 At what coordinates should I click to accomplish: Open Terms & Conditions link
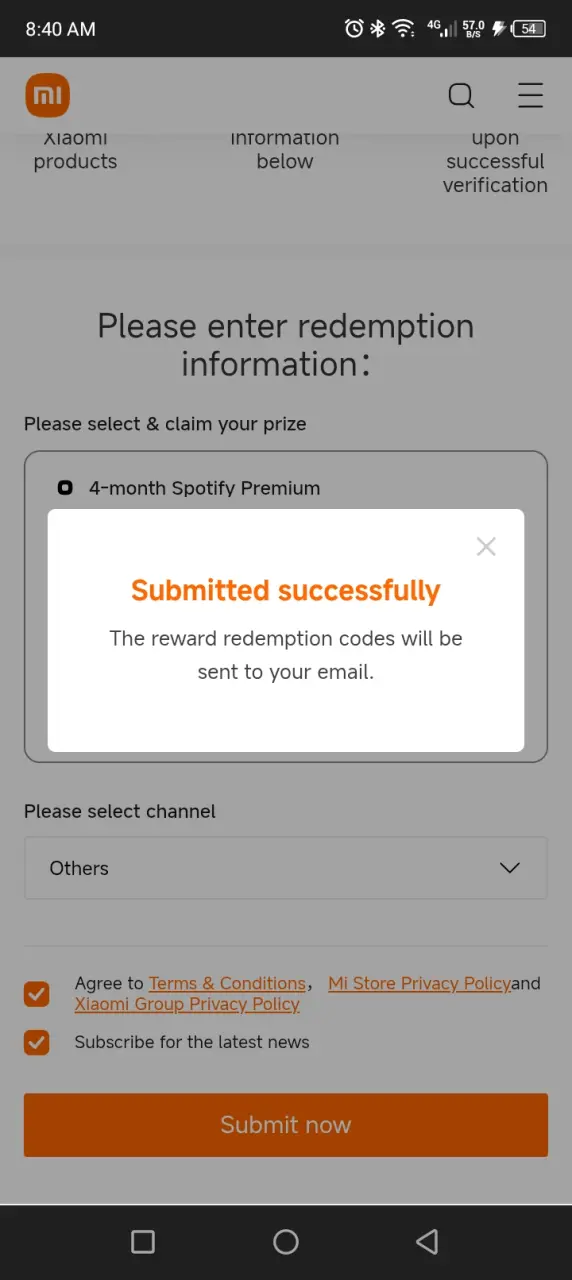(x=227, y=983)
